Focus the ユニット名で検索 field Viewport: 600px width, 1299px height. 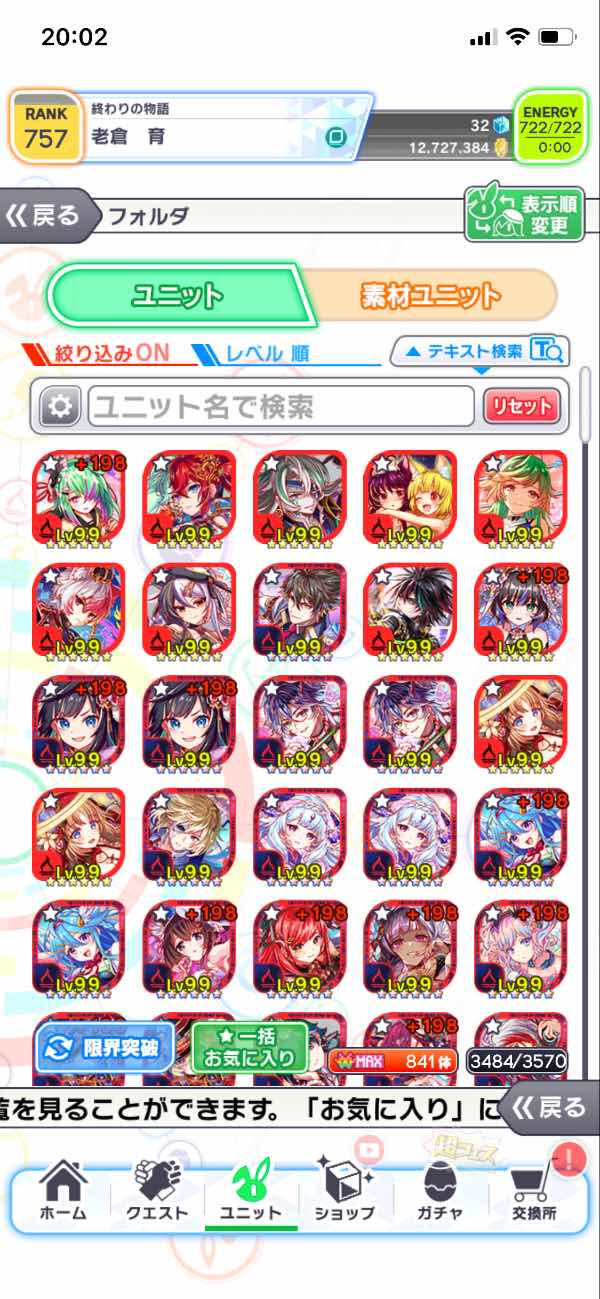point(280,406)
